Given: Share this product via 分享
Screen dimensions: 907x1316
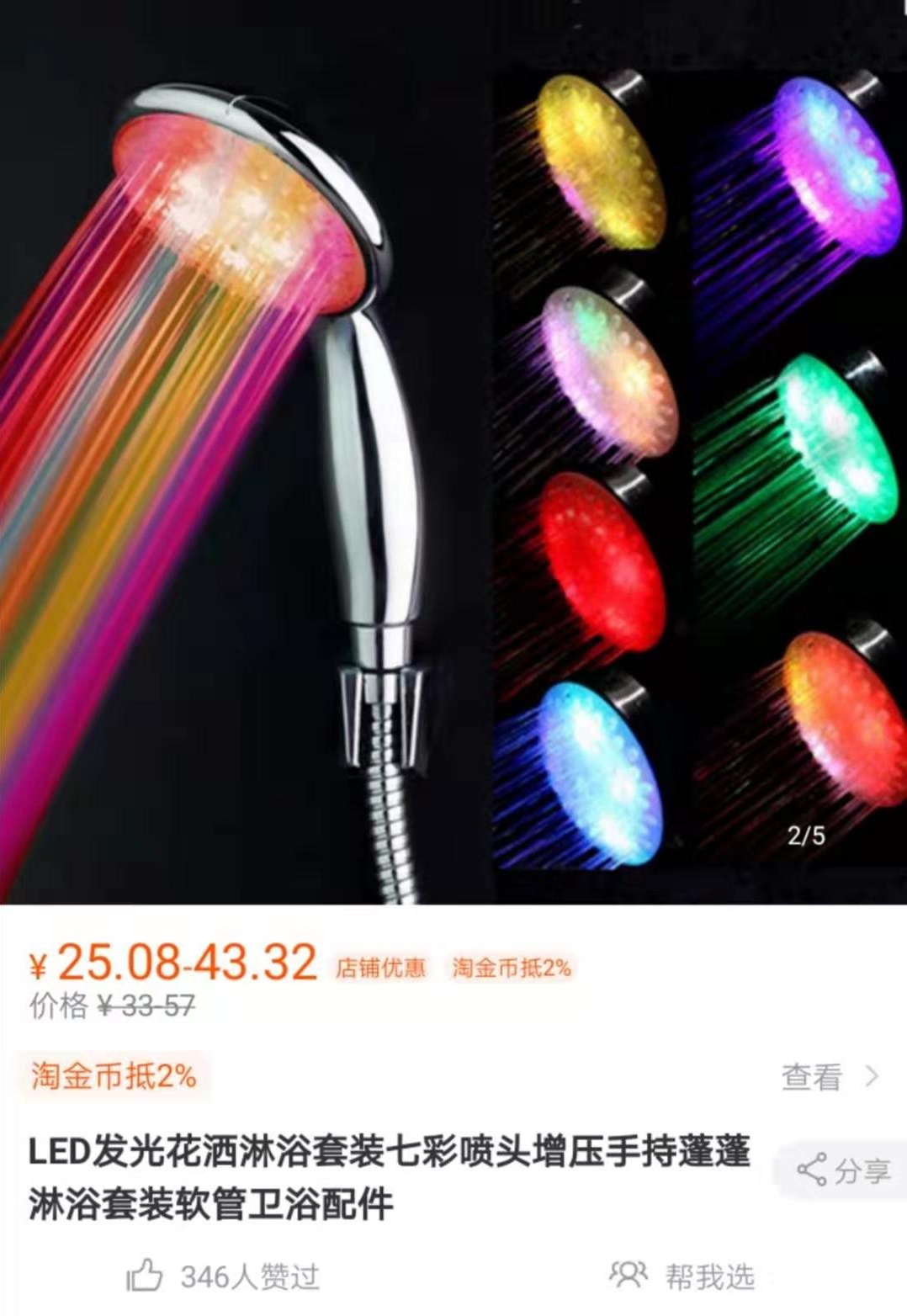Looking at the screenshot, I should (x=844, y=1170).
